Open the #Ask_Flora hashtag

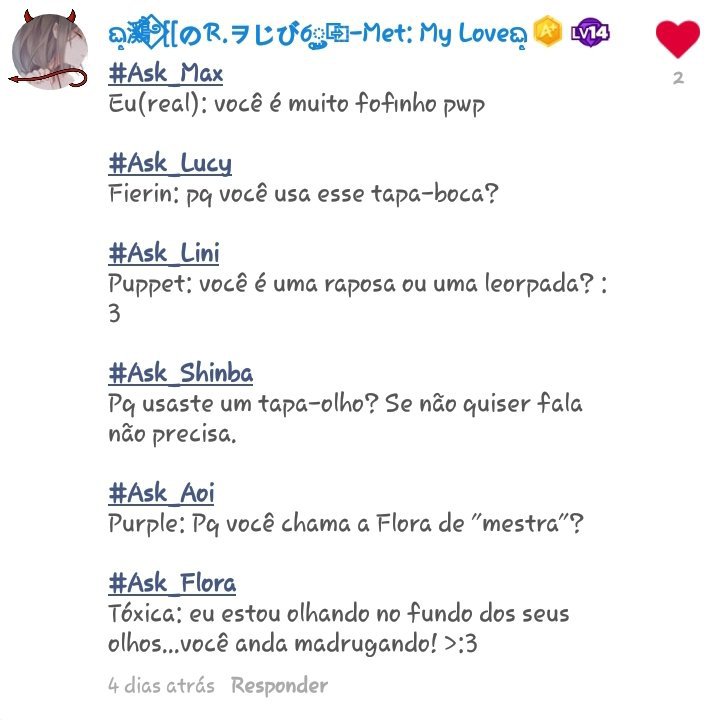coord(172,582)
